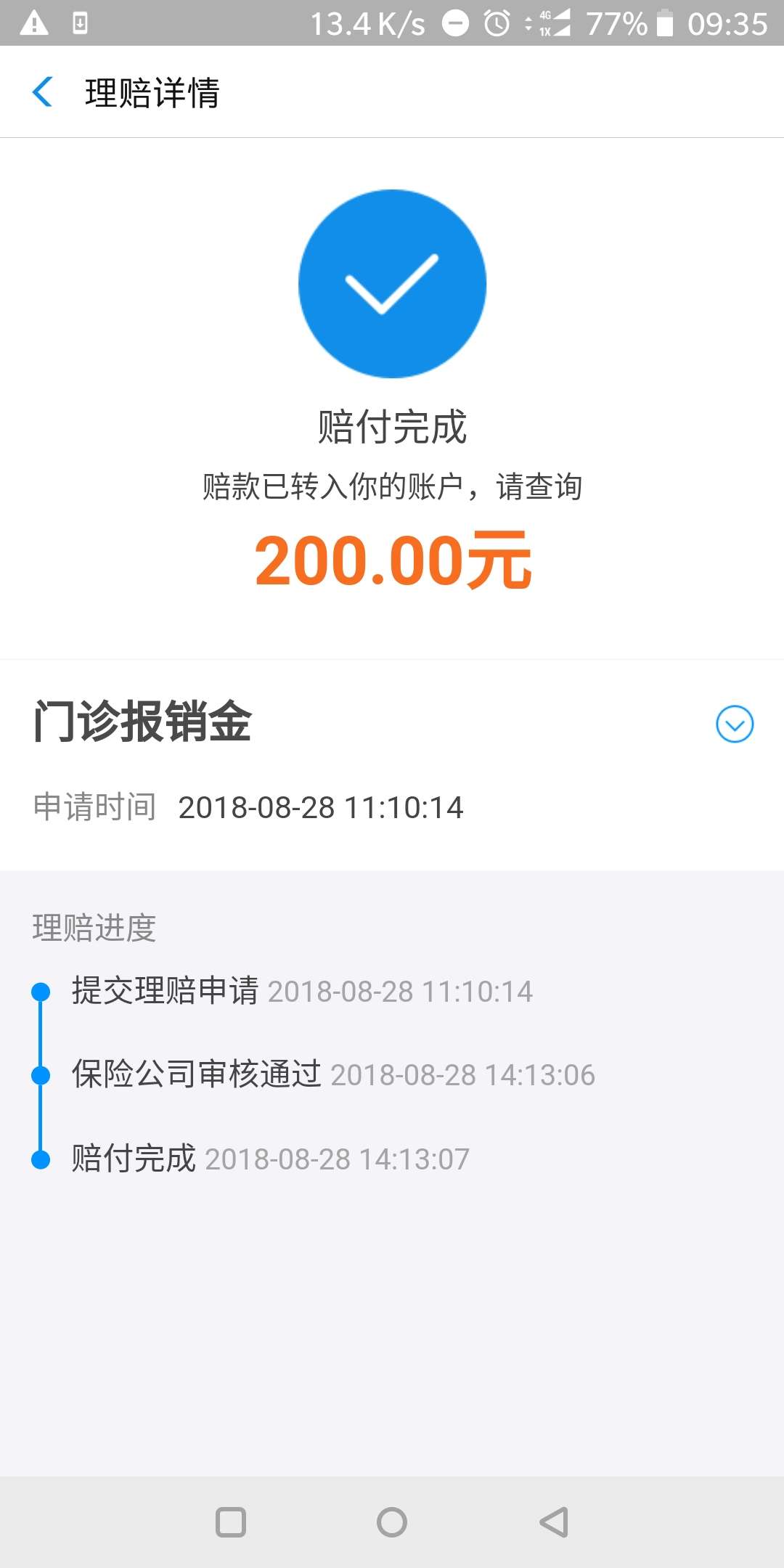
Task: Open the recent apps overview
Action: (x=231, y=1522)
